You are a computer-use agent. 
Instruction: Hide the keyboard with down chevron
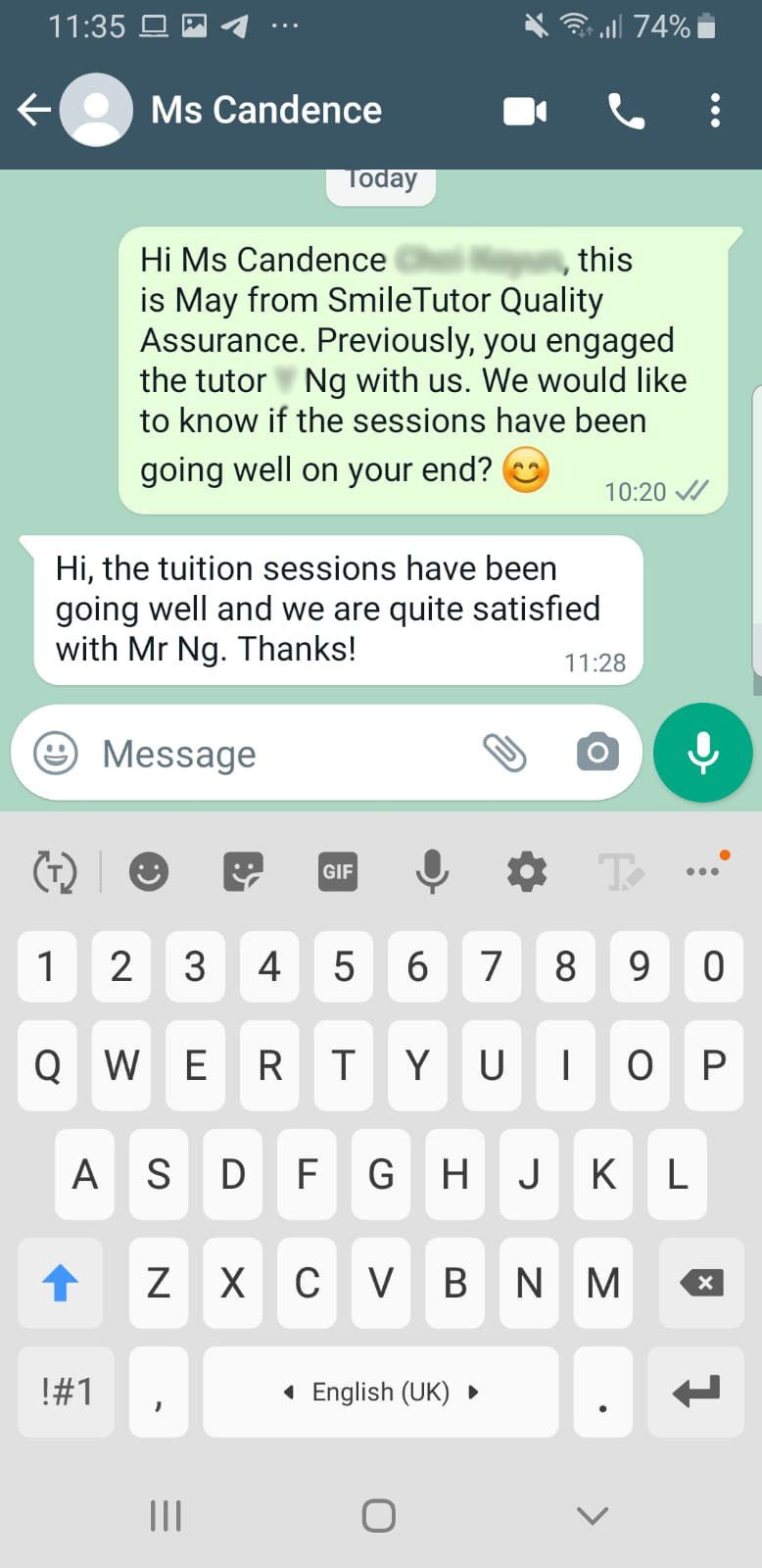(593, 1516)
